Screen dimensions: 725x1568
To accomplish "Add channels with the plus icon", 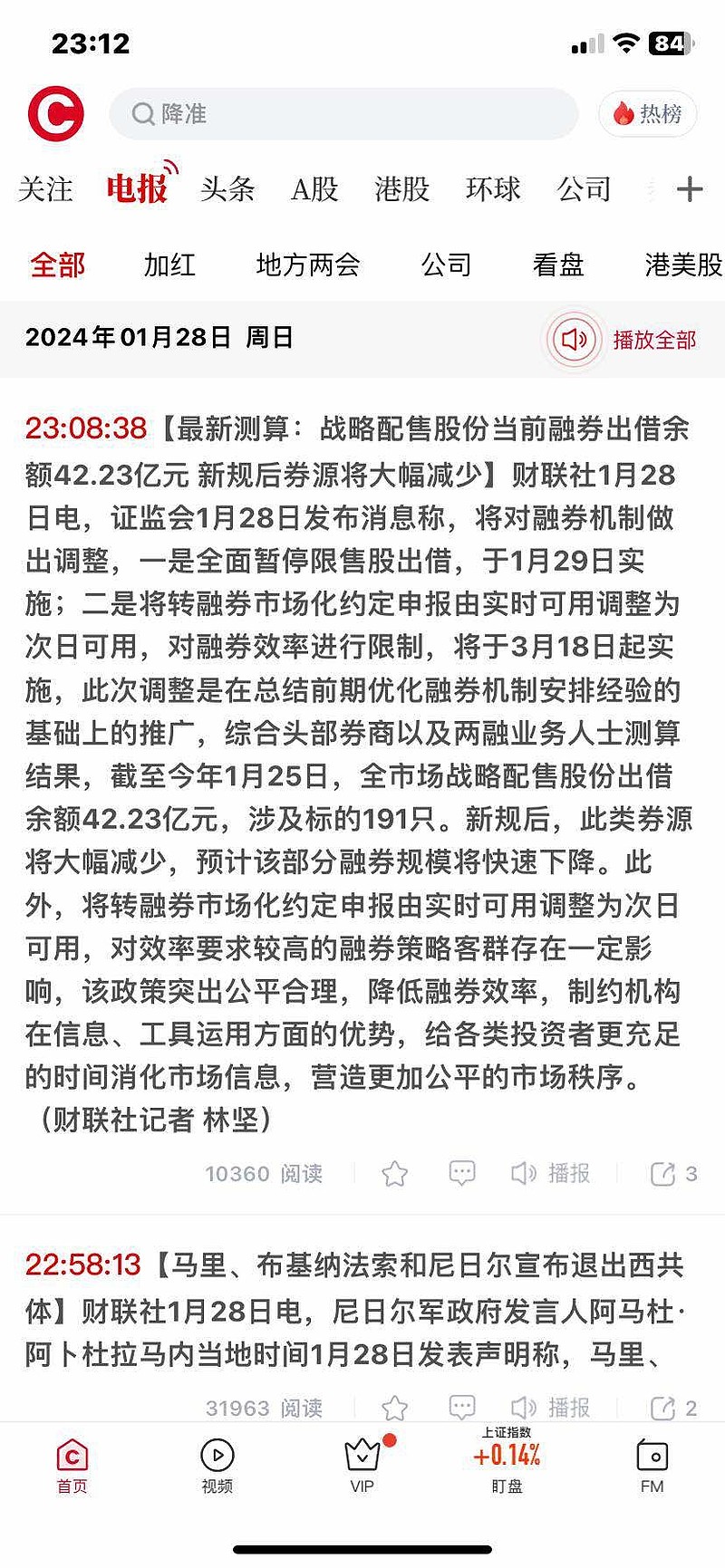I will [690, 189].
